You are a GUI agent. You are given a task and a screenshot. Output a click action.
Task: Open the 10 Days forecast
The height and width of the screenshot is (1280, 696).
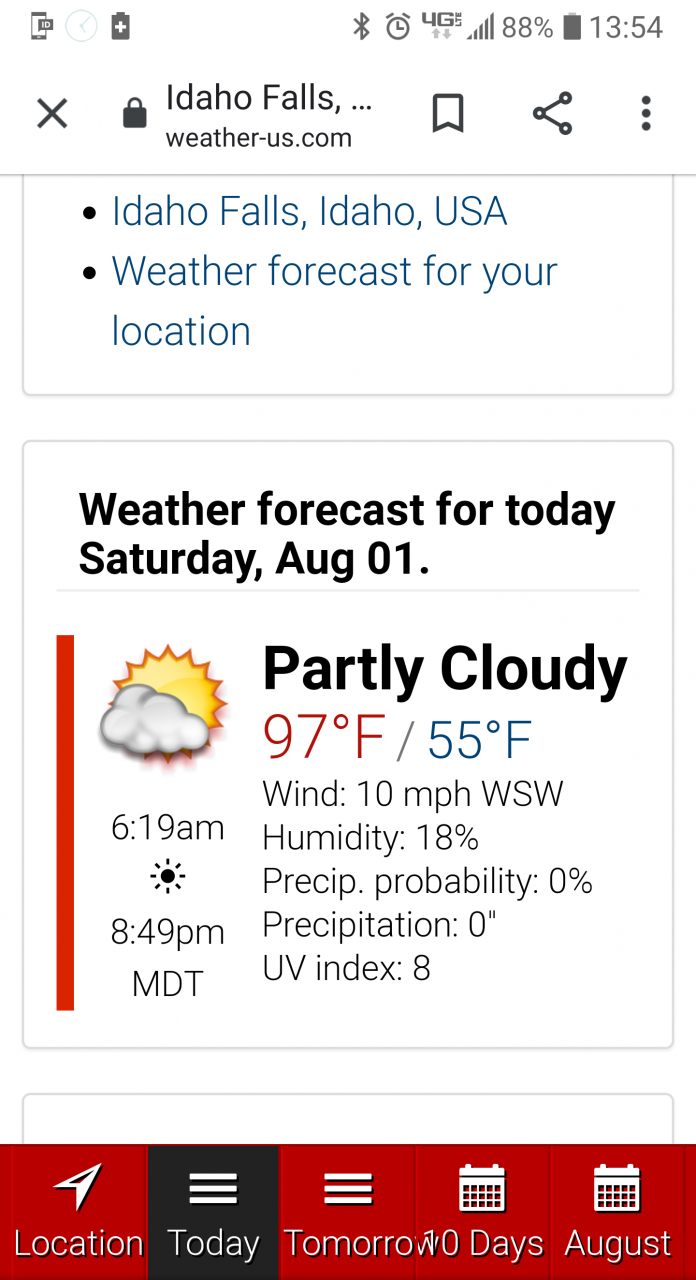click(x=483, y=1212)
